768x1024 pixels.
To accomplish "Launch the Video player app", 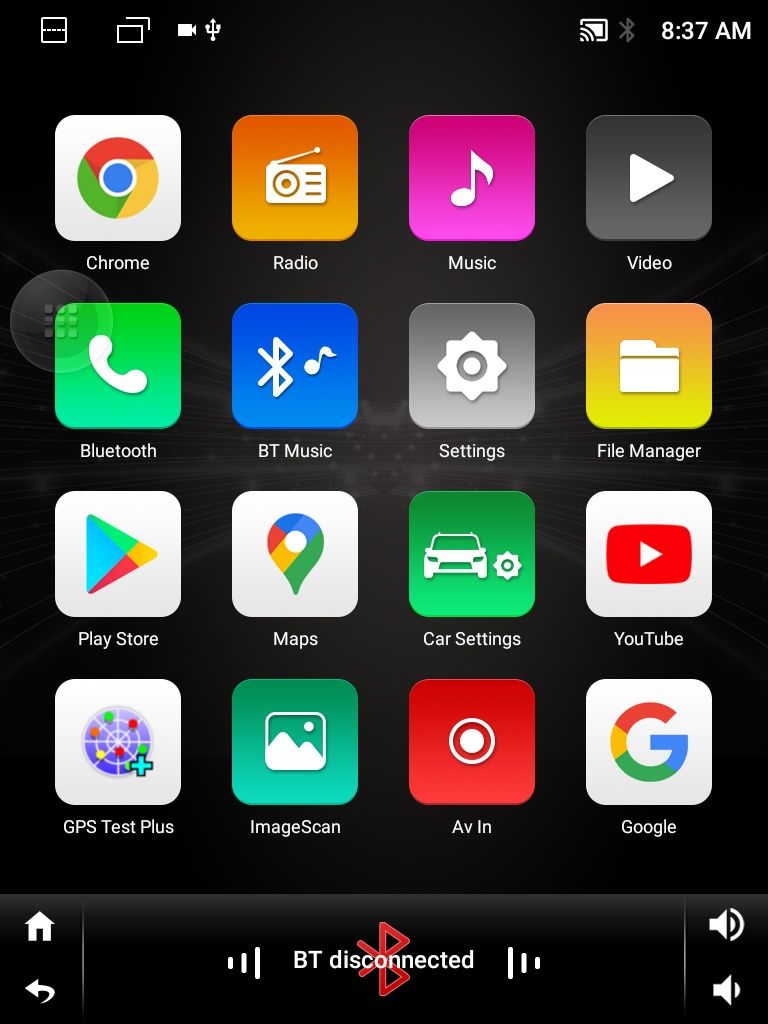I will (649, 178).
